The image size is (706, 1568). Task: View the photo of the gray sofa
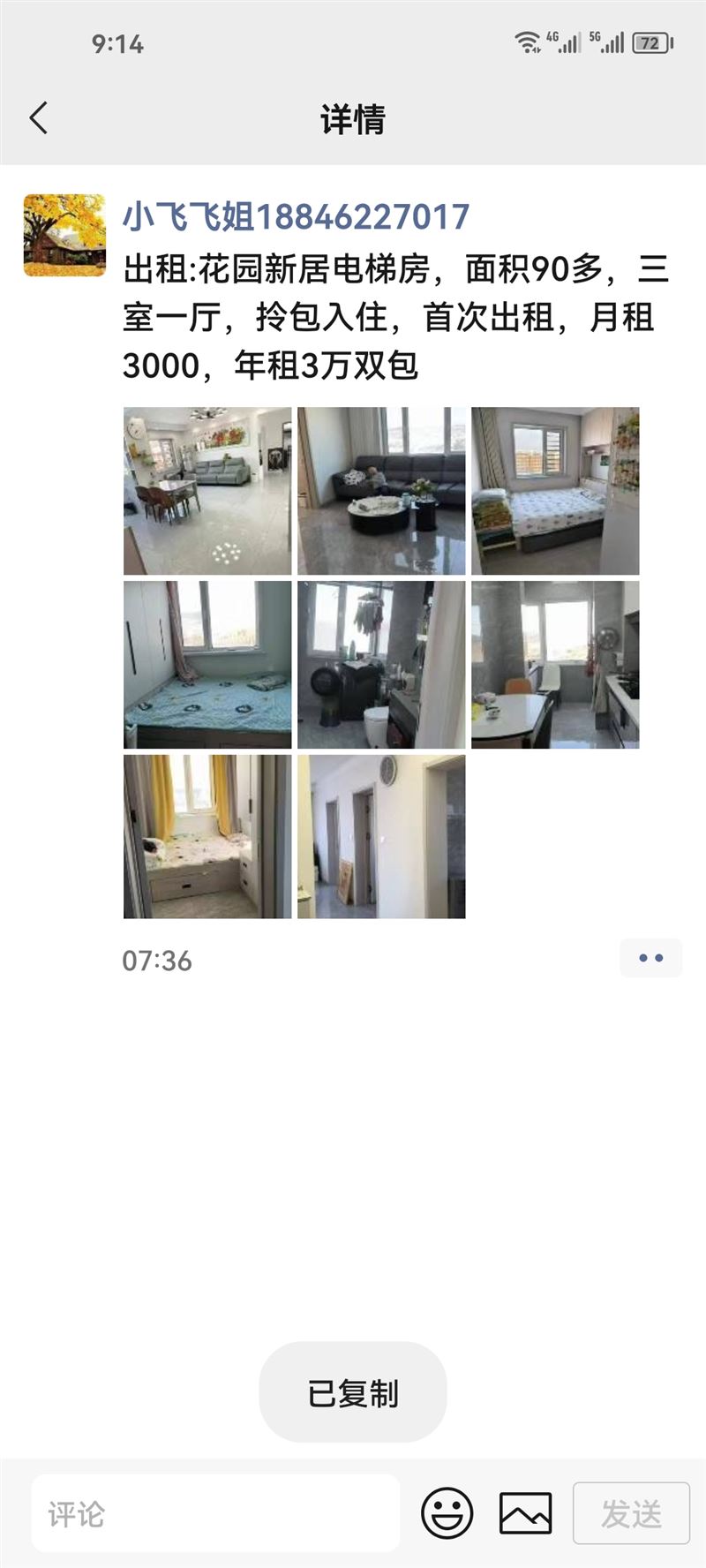[x=381, y=491]
